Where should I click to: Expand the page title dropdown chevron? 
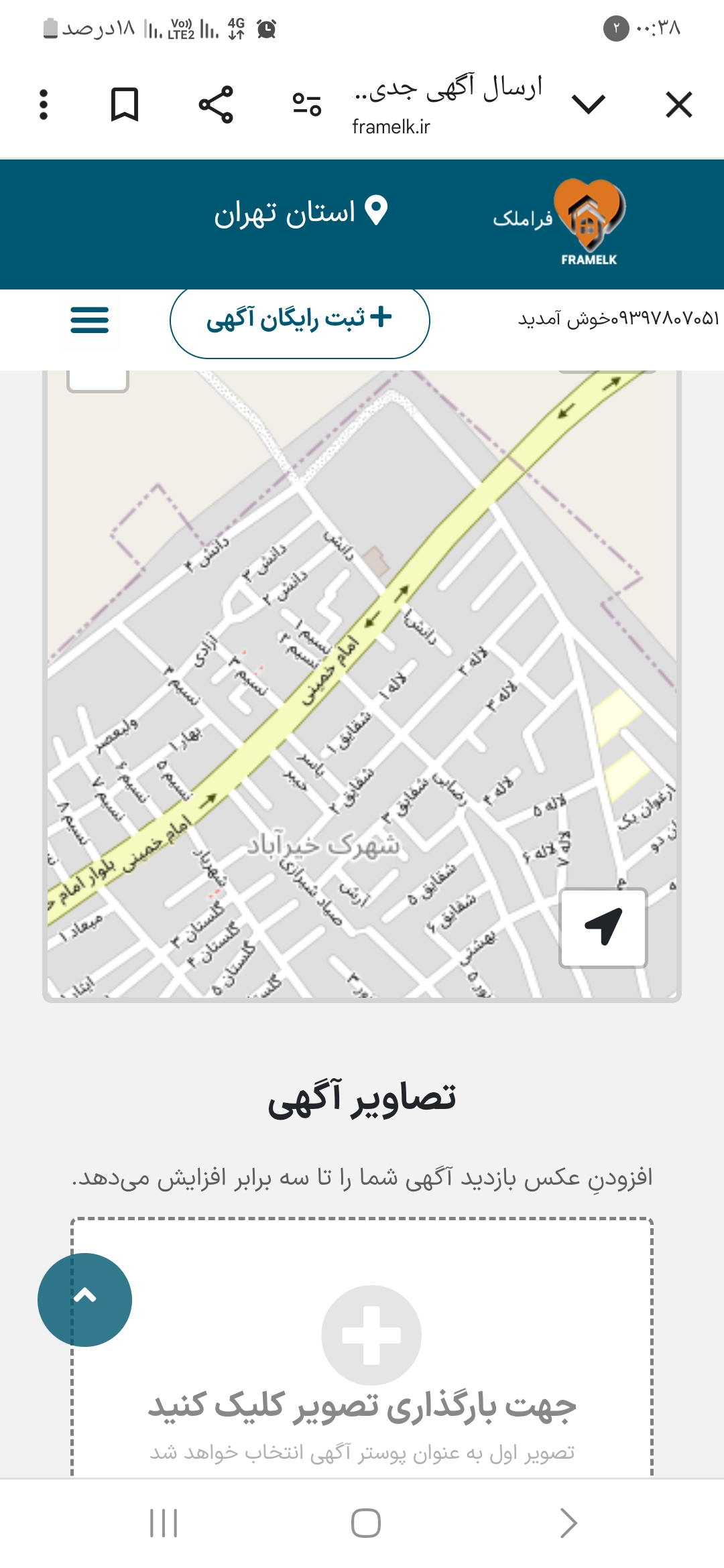tap(589, 105)
